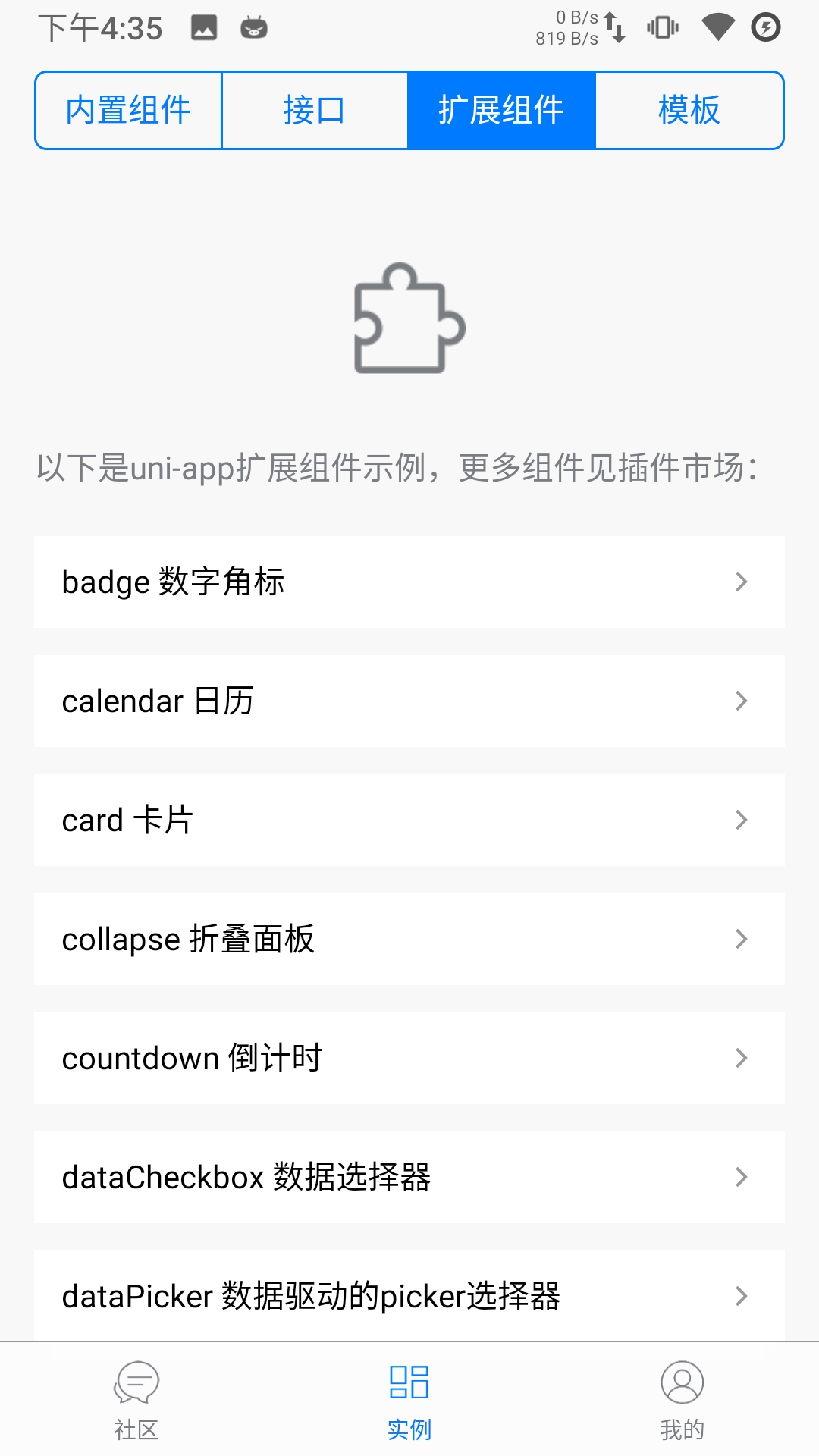Open the 接口 tab
The width and height of the screenshot is (819, 1456).
click(315, 110)
